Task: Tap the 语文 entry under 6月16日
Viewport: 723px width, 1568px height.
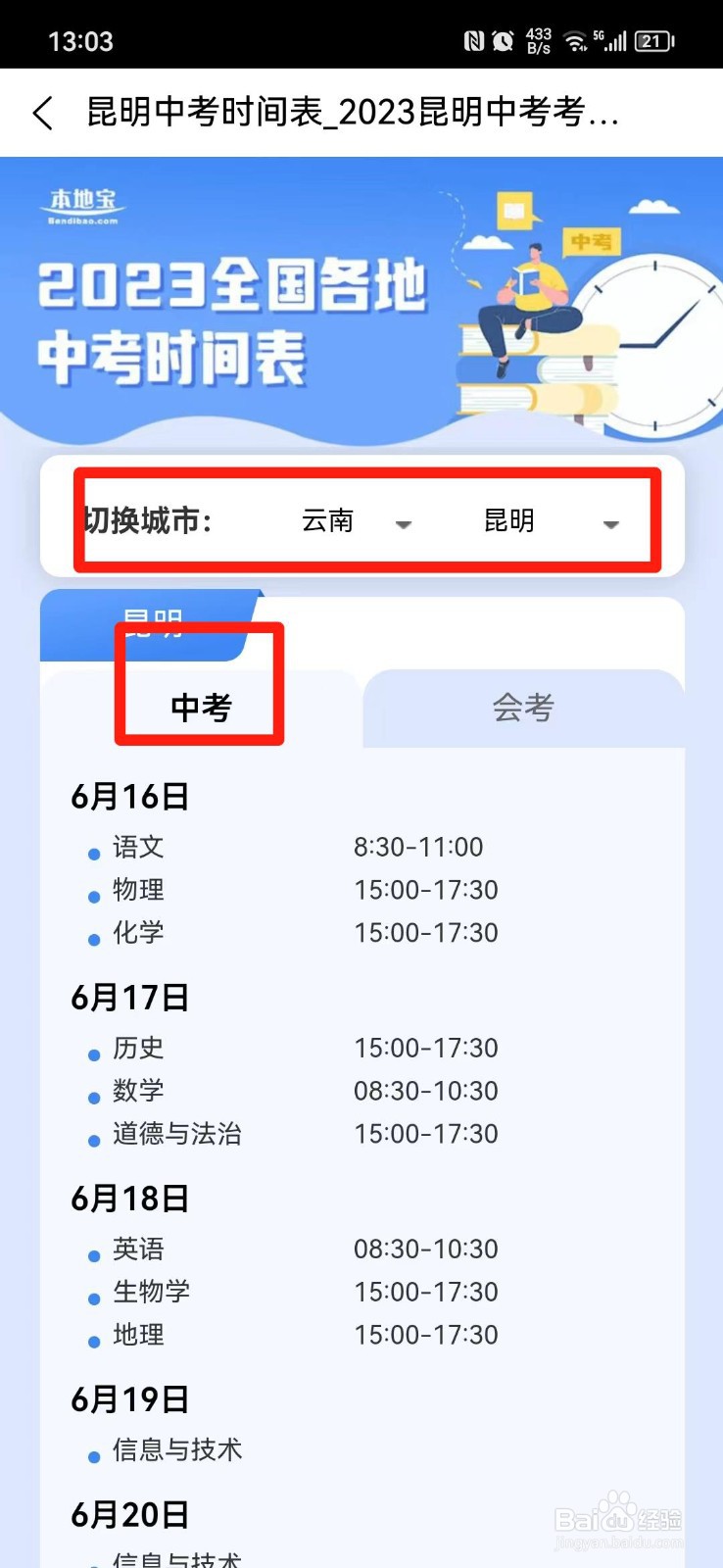Action: click(138, 847)
